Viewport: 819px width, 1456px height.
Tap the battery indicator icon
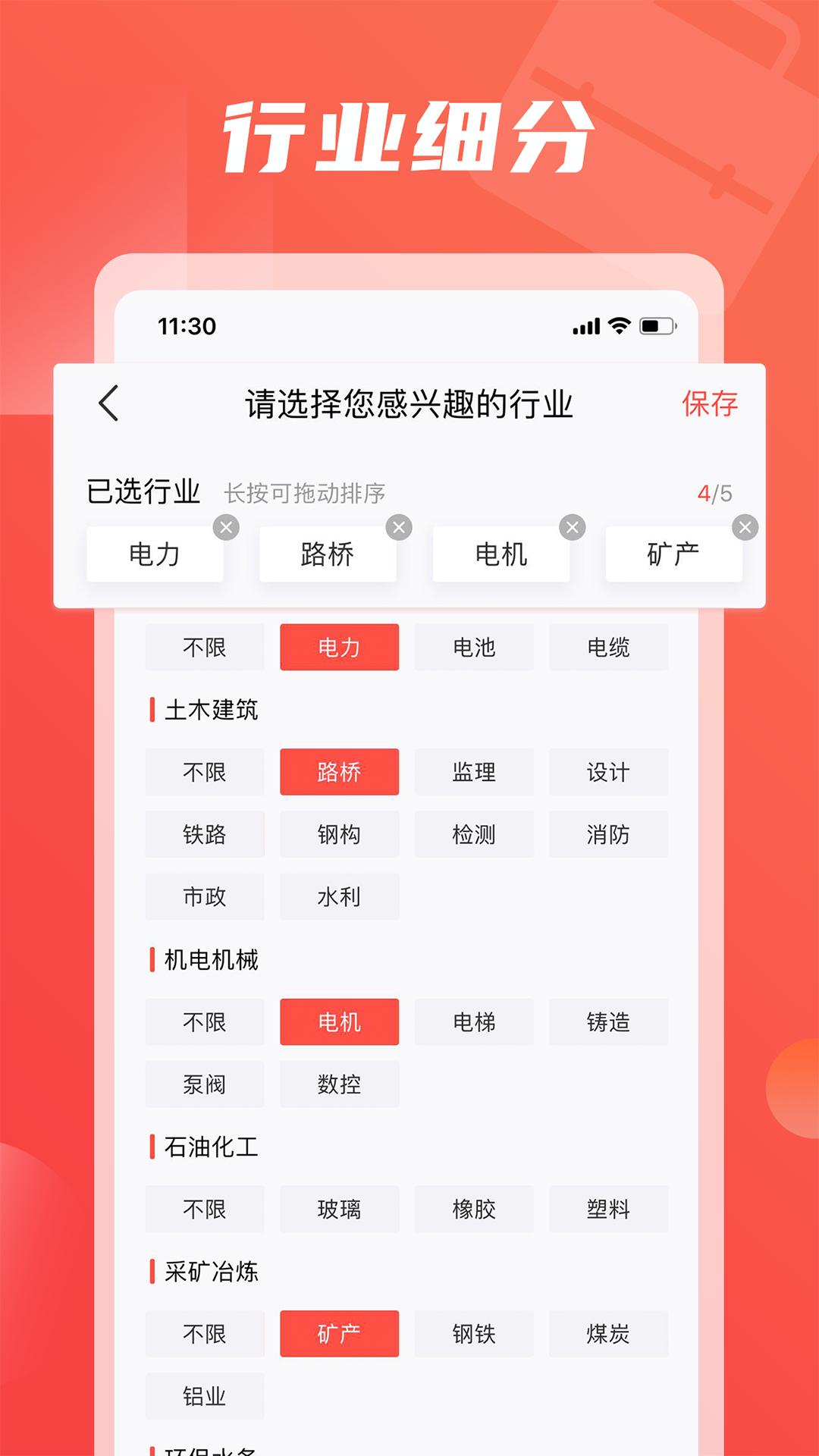pos(658,325)
